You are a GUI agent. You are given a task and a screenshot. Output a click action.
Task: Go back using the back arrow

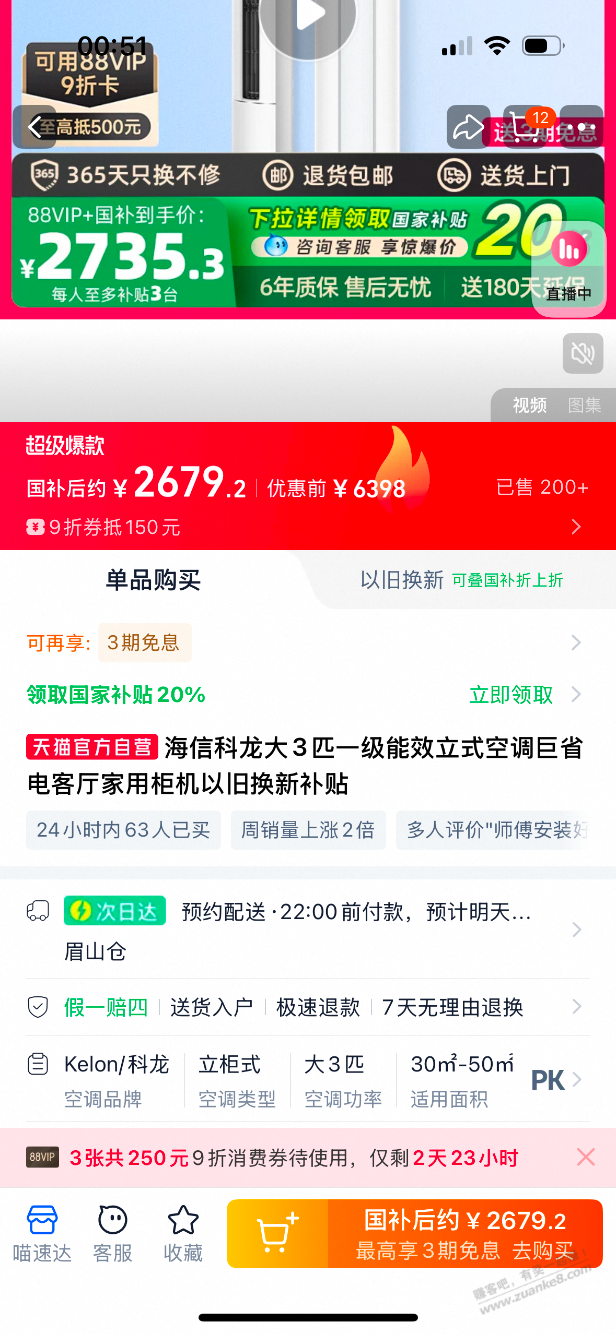pyautogui.click(x=36, y=127)
